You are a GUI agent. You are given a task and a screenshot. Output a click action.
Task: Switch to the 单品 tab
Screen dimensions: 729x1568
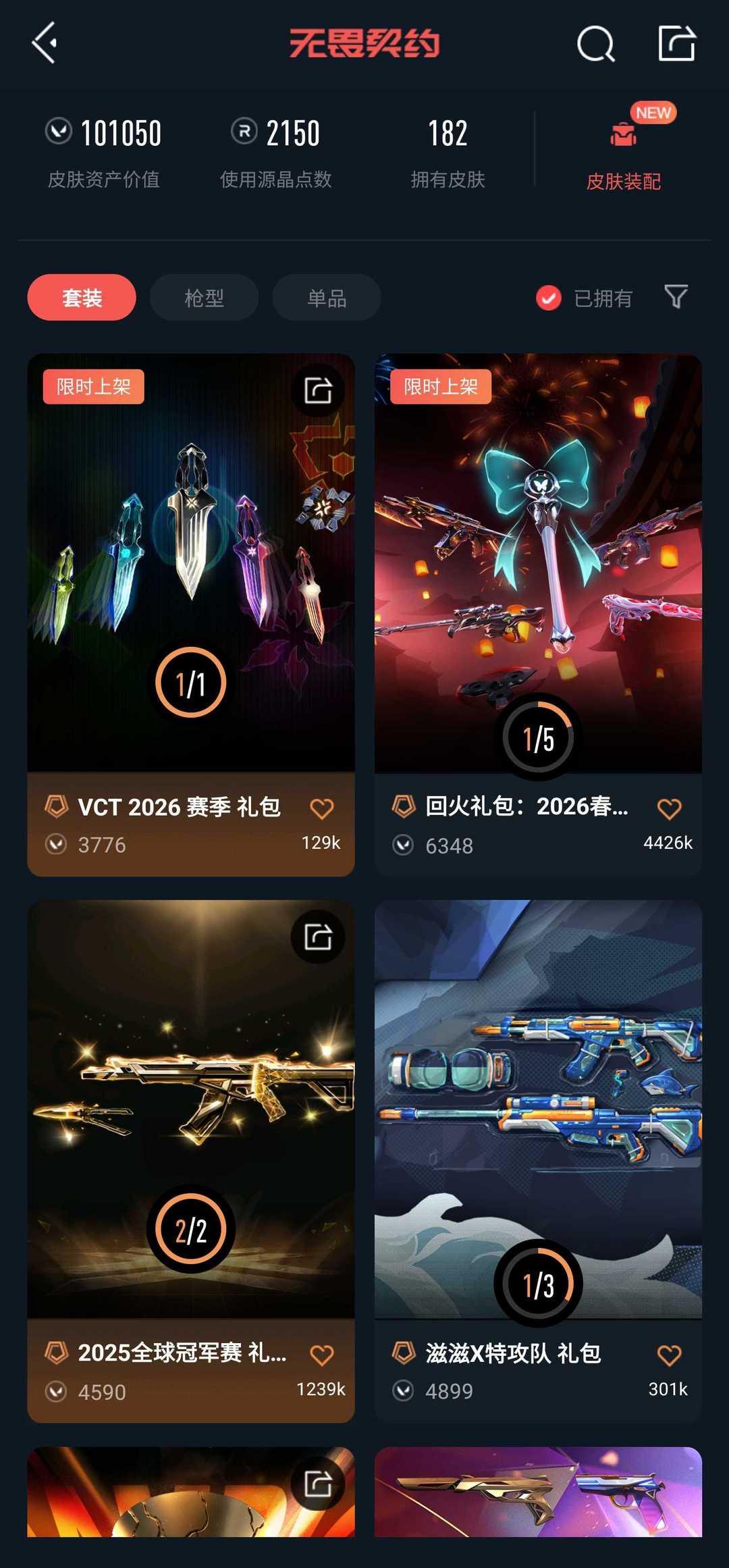click(325, 297)
